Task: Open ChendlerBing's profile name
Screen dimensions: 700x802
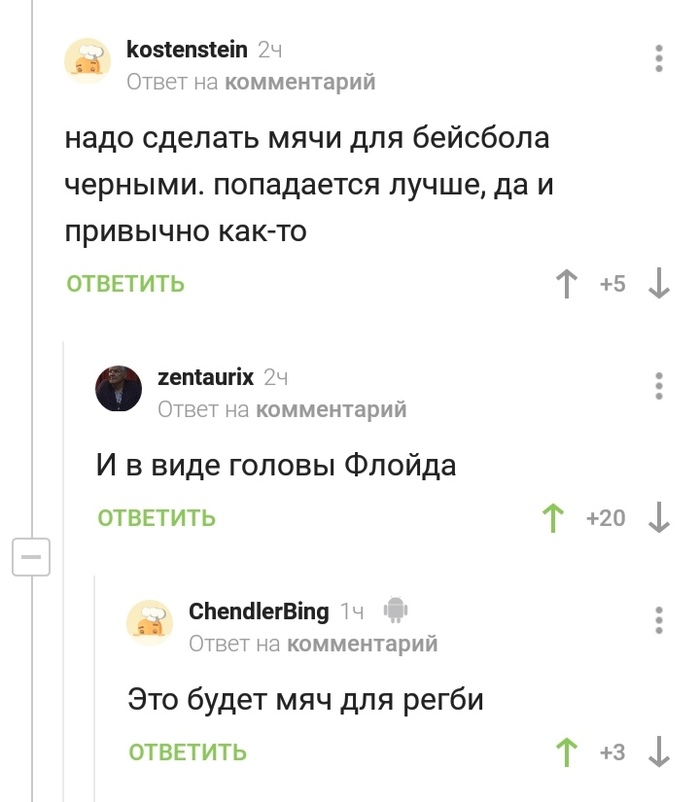Action: tap(258, 610)
